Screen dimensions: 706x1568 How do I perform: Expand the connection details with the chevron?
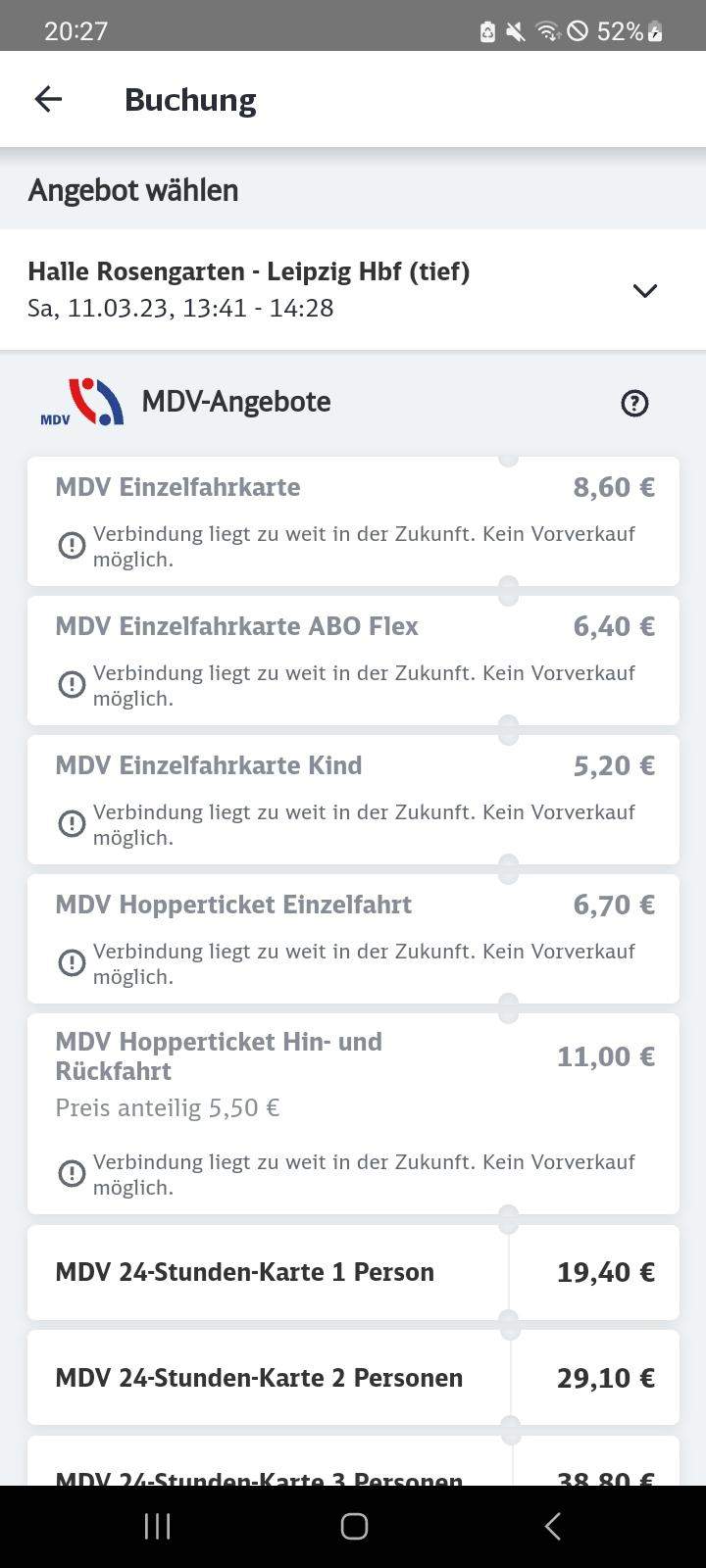point(644,290)
